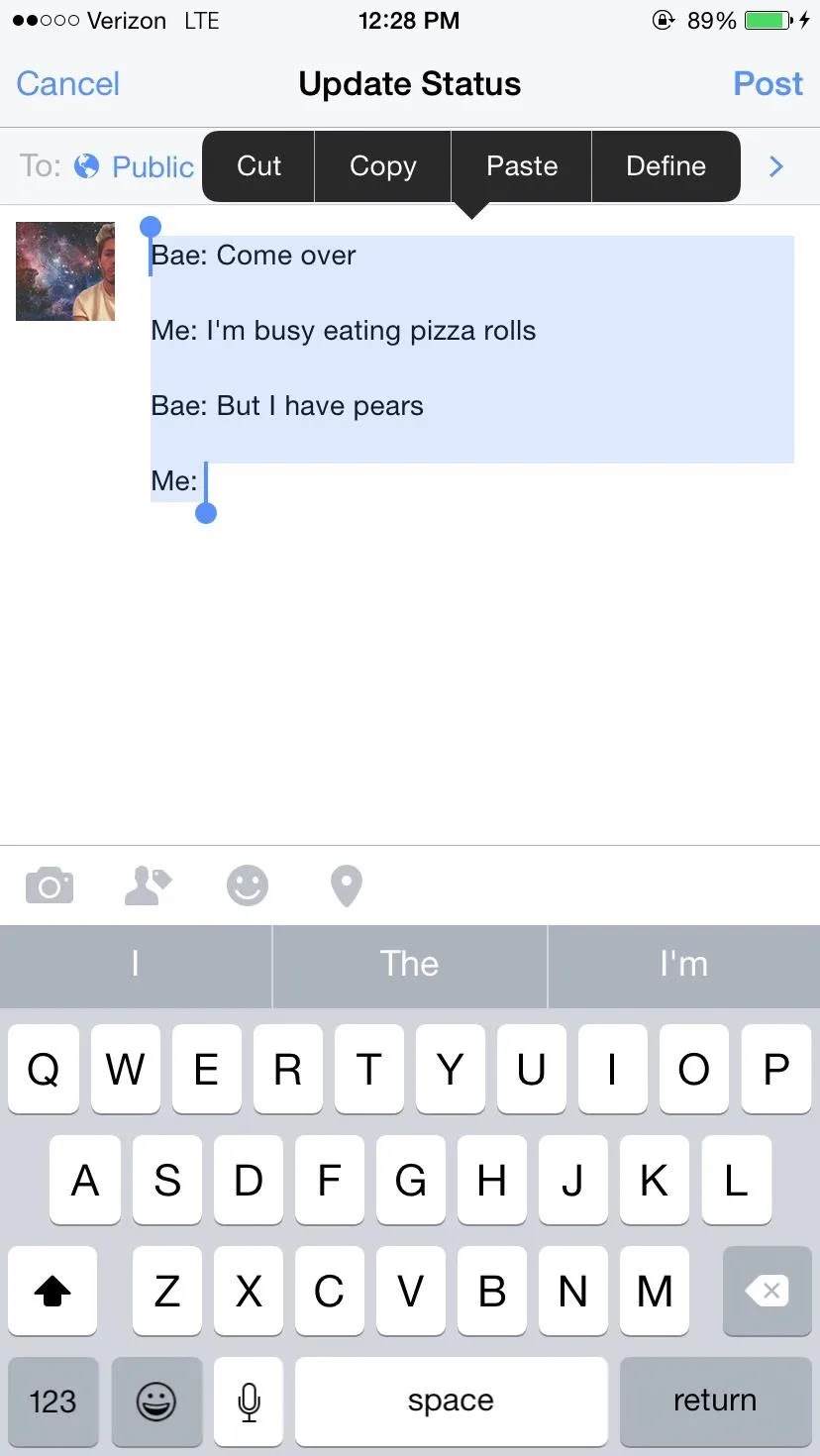820x1456 pixels.
Task: Add a photo with the camera icon
Action: point(50,885)
